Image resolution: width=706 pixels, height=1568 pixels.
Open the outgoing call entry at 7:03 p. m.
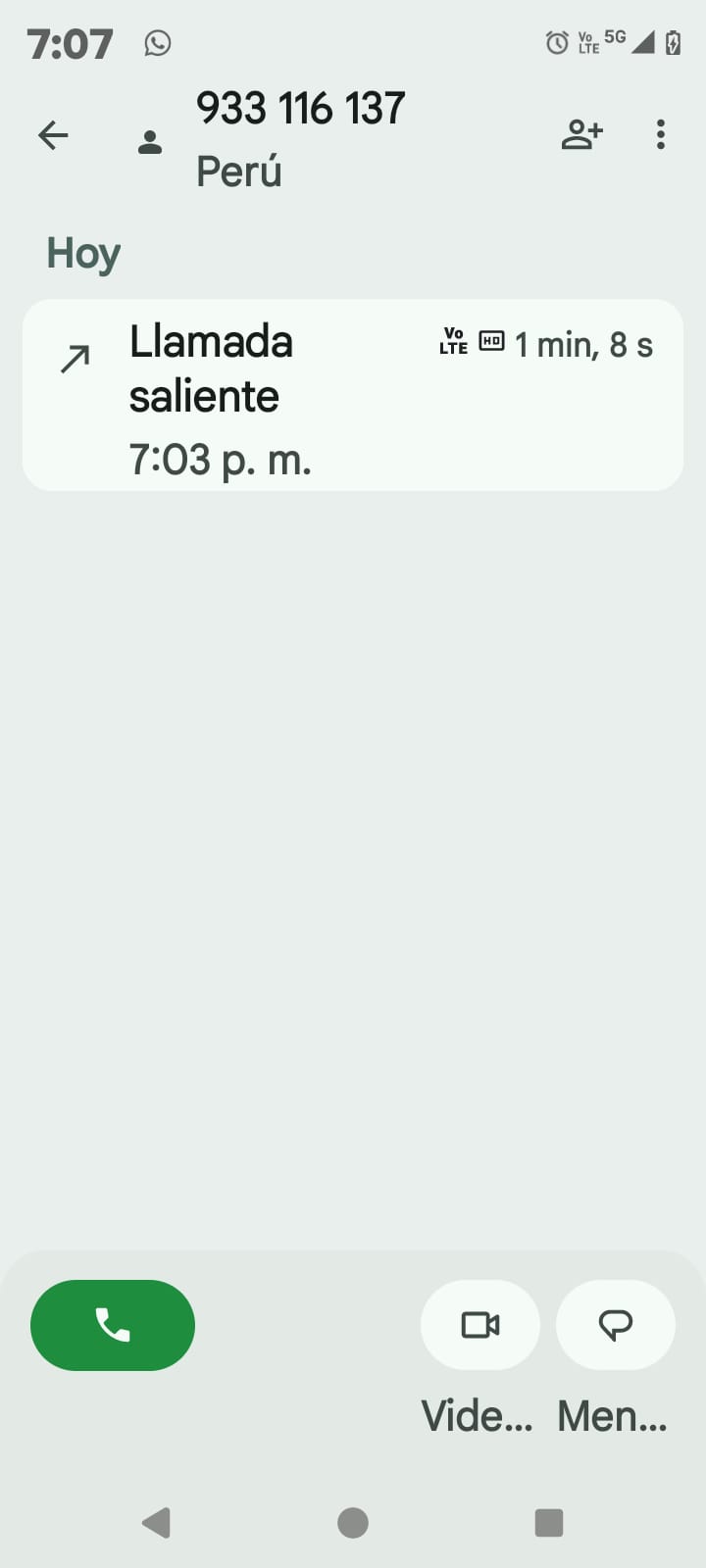tap(352, 395)
